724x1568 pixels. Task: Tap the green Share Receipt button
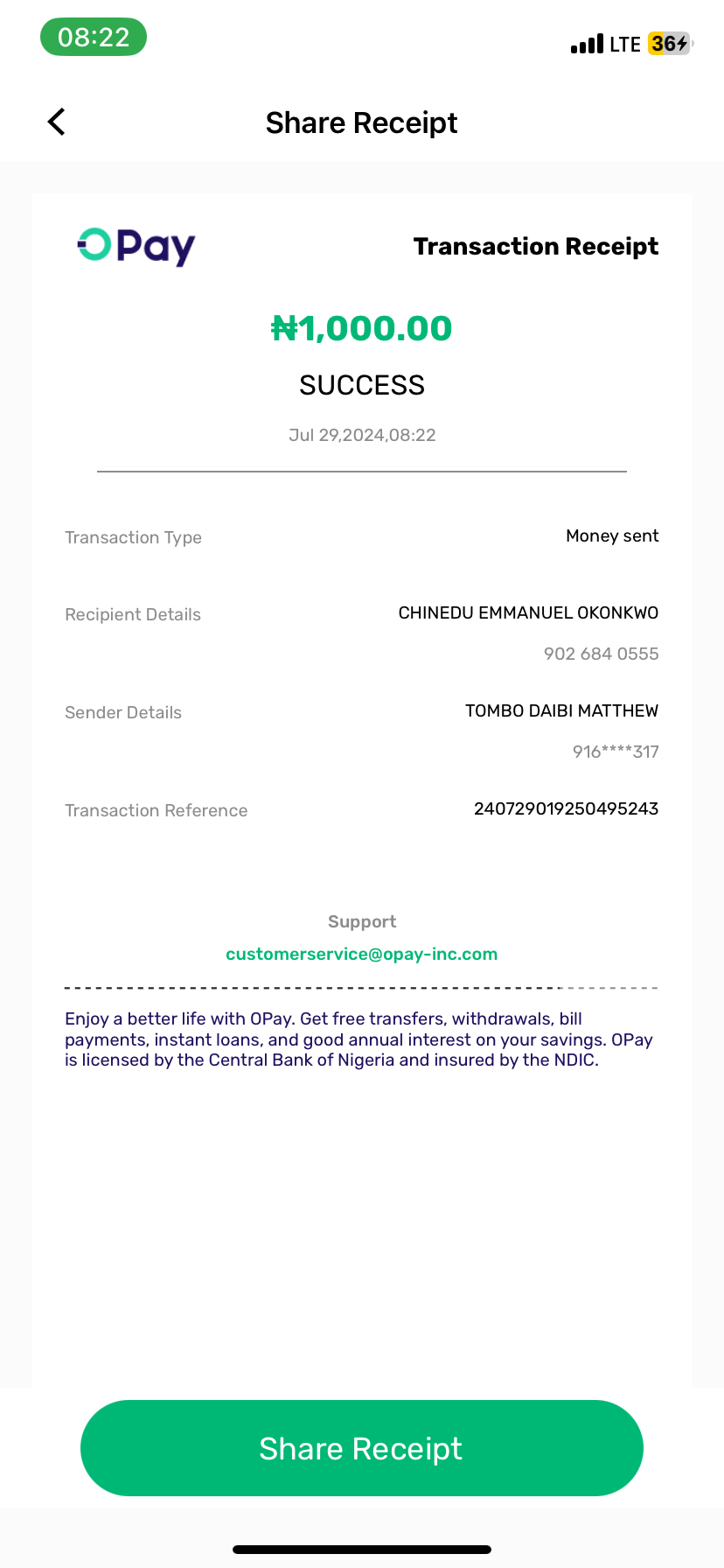pyautogui.click(x=361, y=1448)
